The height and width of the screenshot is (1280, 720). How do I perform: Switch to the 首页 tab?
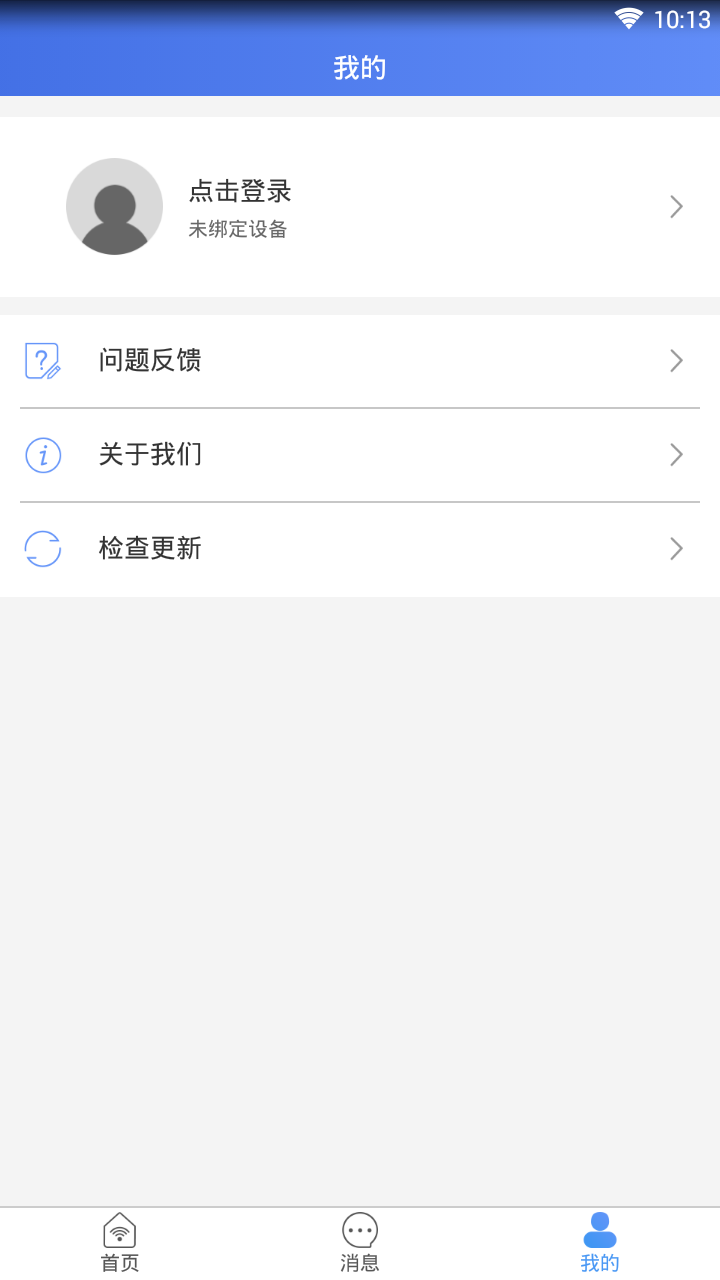pyautogui.click(x=120, y=1243)
